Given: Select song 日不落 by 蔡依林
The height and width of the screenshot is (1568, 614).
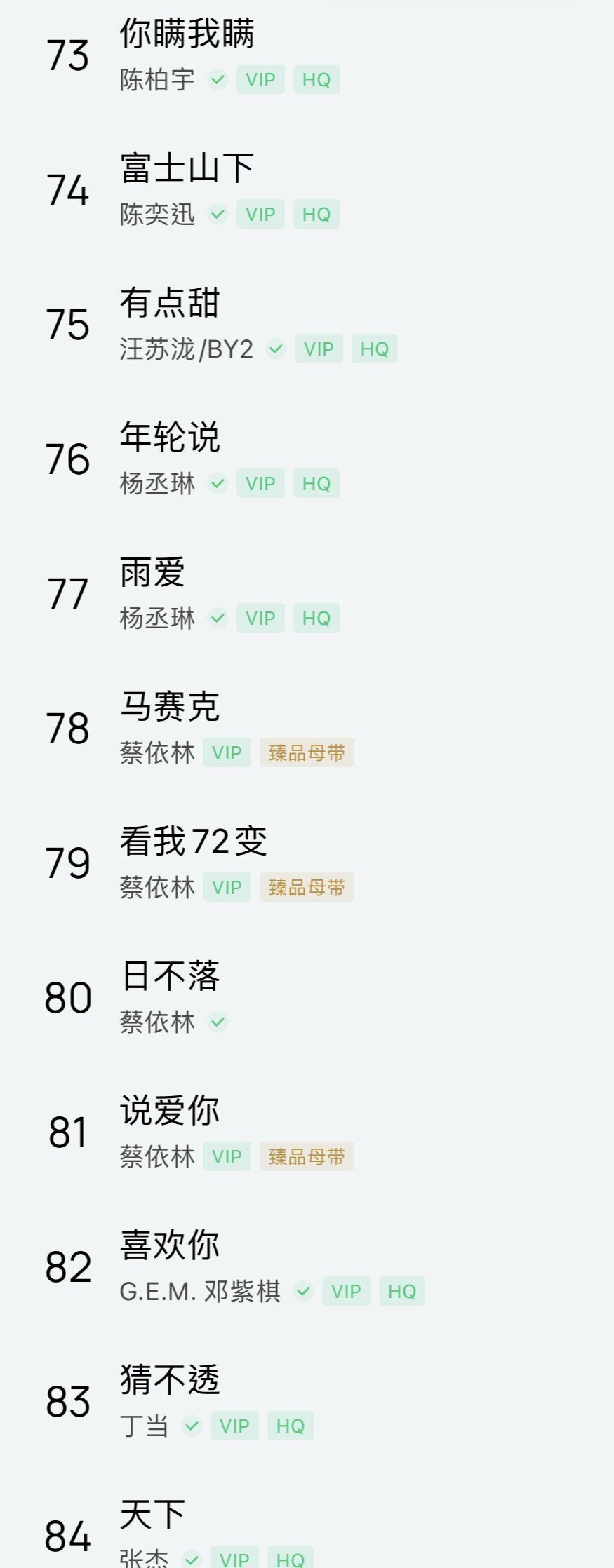Looking at the screenshot, I should [171, 976].
